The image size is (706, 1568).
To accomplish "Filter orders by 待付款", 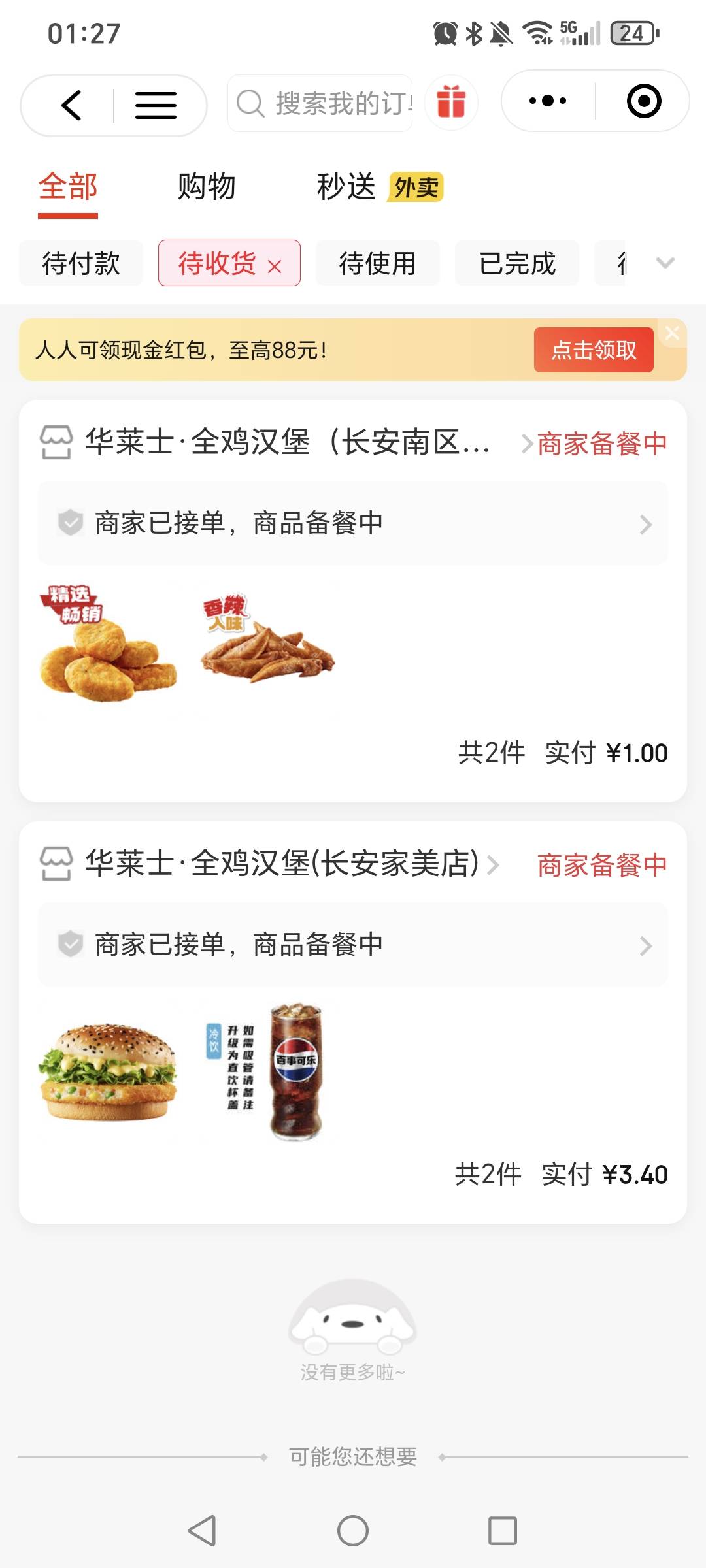I will coord(81,263).
